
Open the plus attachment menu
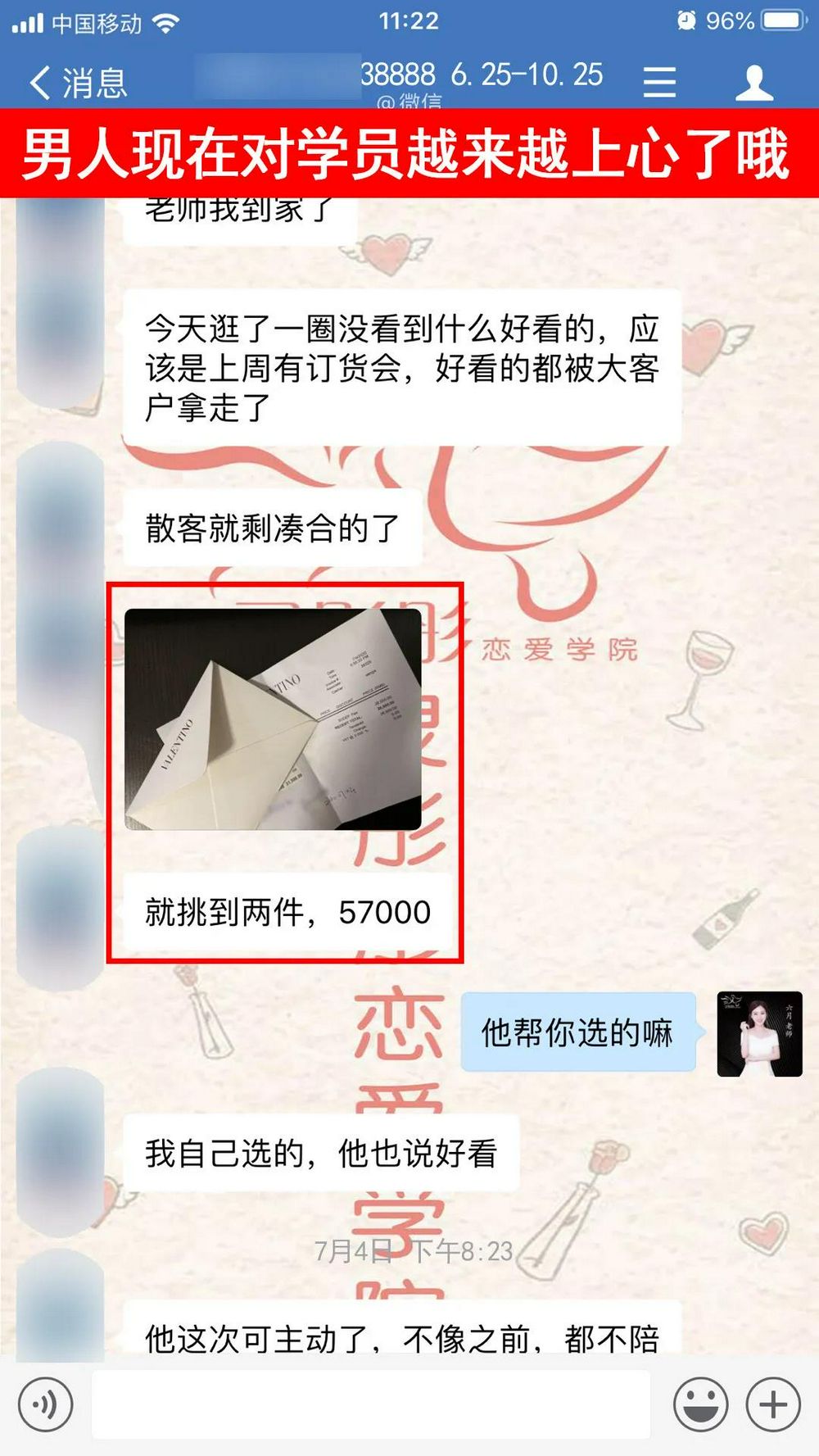(772, 1404)
